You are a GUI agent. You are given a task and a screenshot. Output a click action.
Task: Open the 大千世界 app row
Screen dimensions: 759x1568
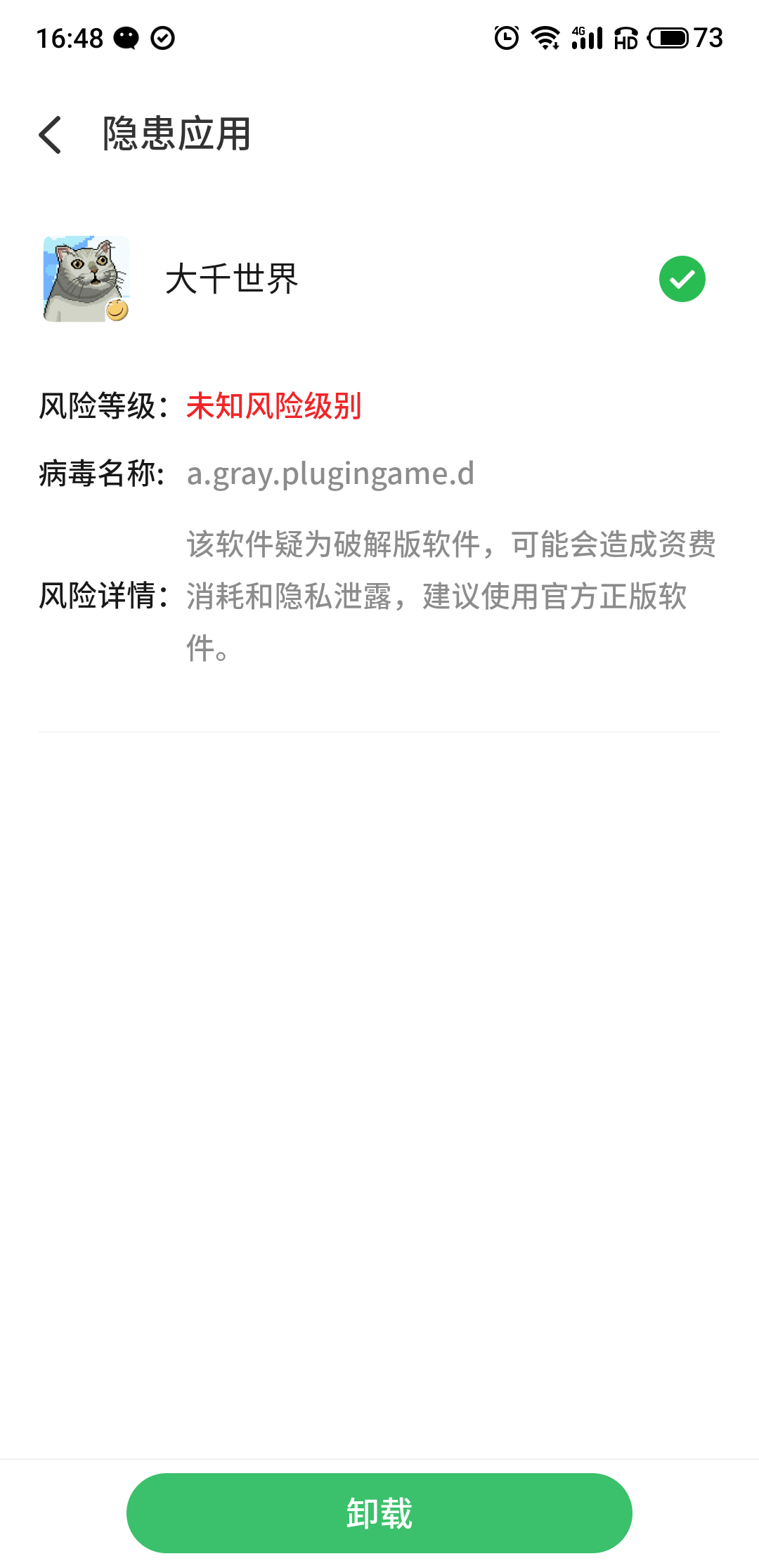pyautogui.click(x=379, y=279)
